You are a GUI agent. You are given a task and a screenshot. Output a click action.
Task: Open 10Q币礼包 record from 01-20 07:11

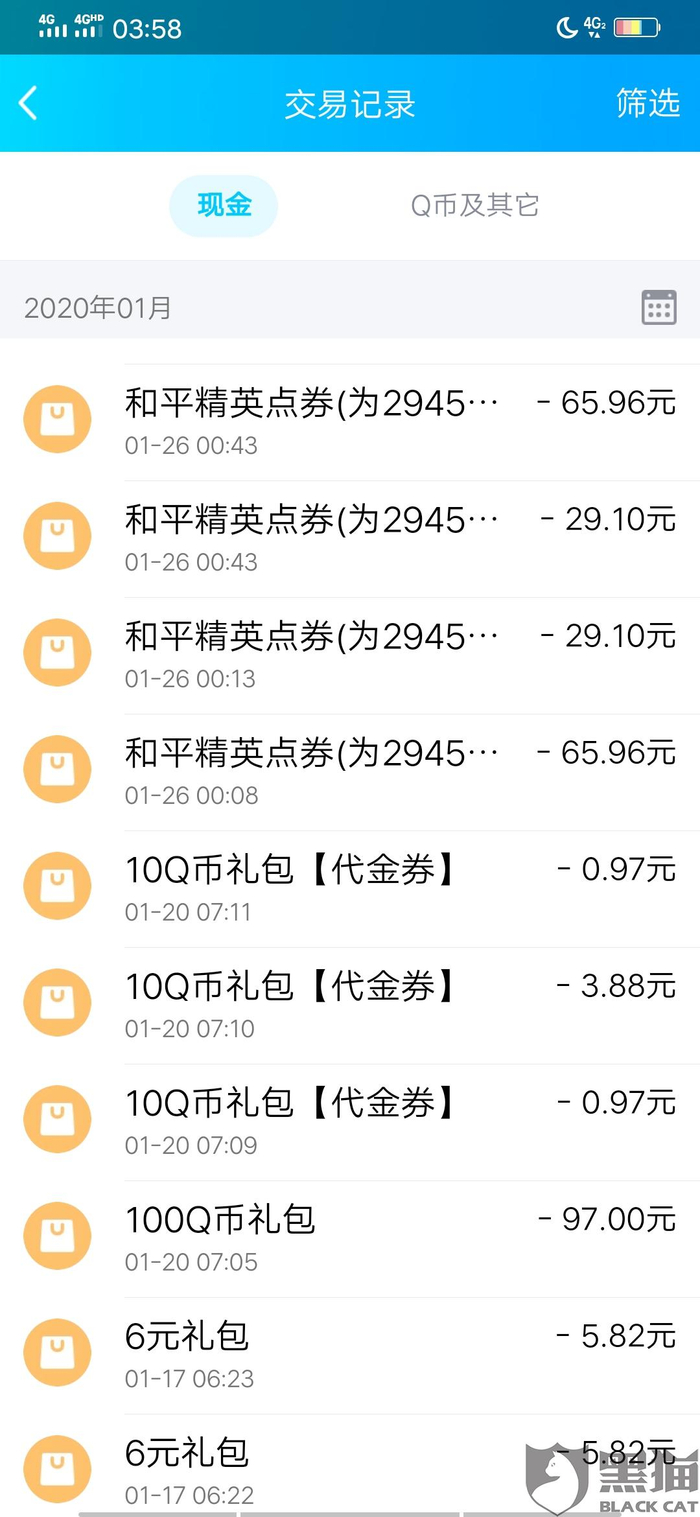pyautogui.click(x=400, y=888)
